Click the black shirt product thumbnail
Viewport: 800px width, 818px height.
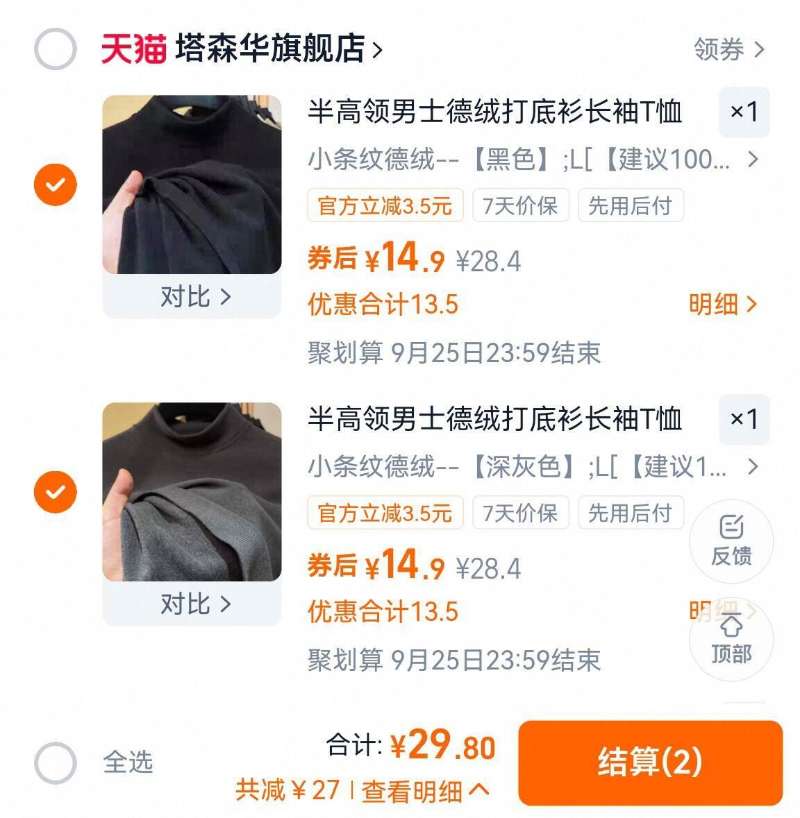pyautogui.click(x=190, y=180)
